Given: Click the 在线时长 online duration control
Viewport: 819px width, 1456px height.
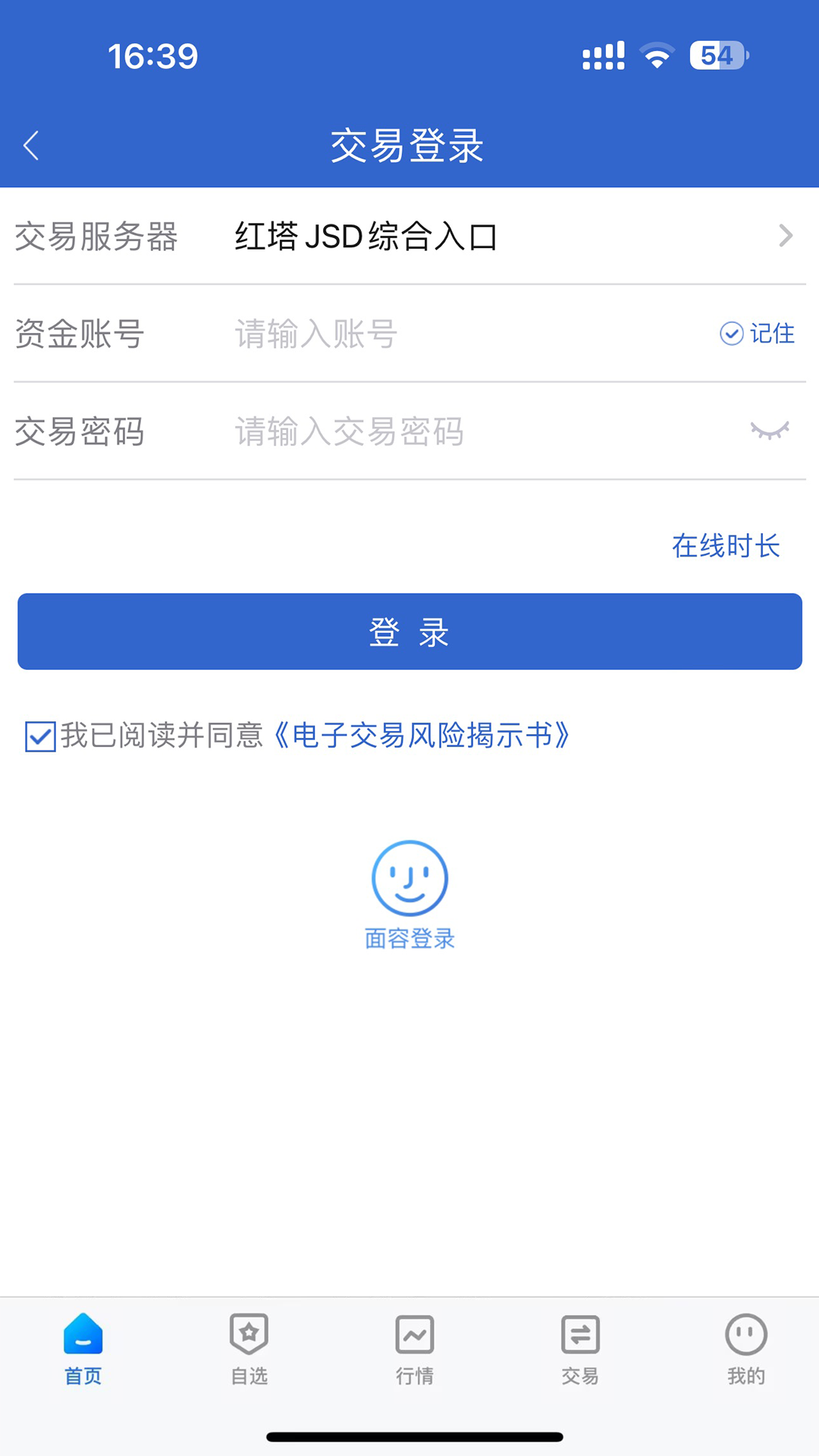Looking at the screenshot, I should pyautogui.click(x=725, y=546).
